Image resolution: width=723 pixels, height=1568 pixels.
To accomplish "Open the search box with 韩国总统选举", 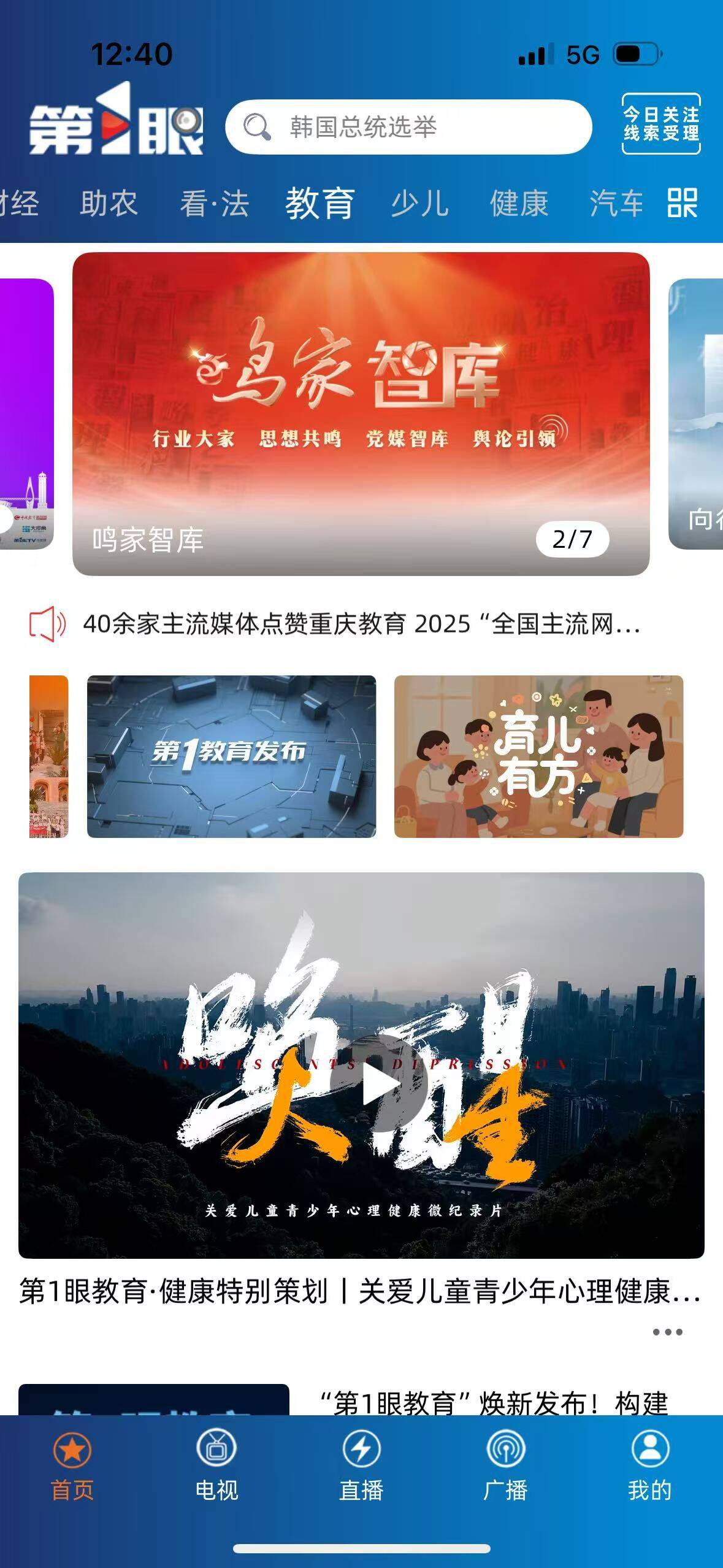I will [408, 127].
